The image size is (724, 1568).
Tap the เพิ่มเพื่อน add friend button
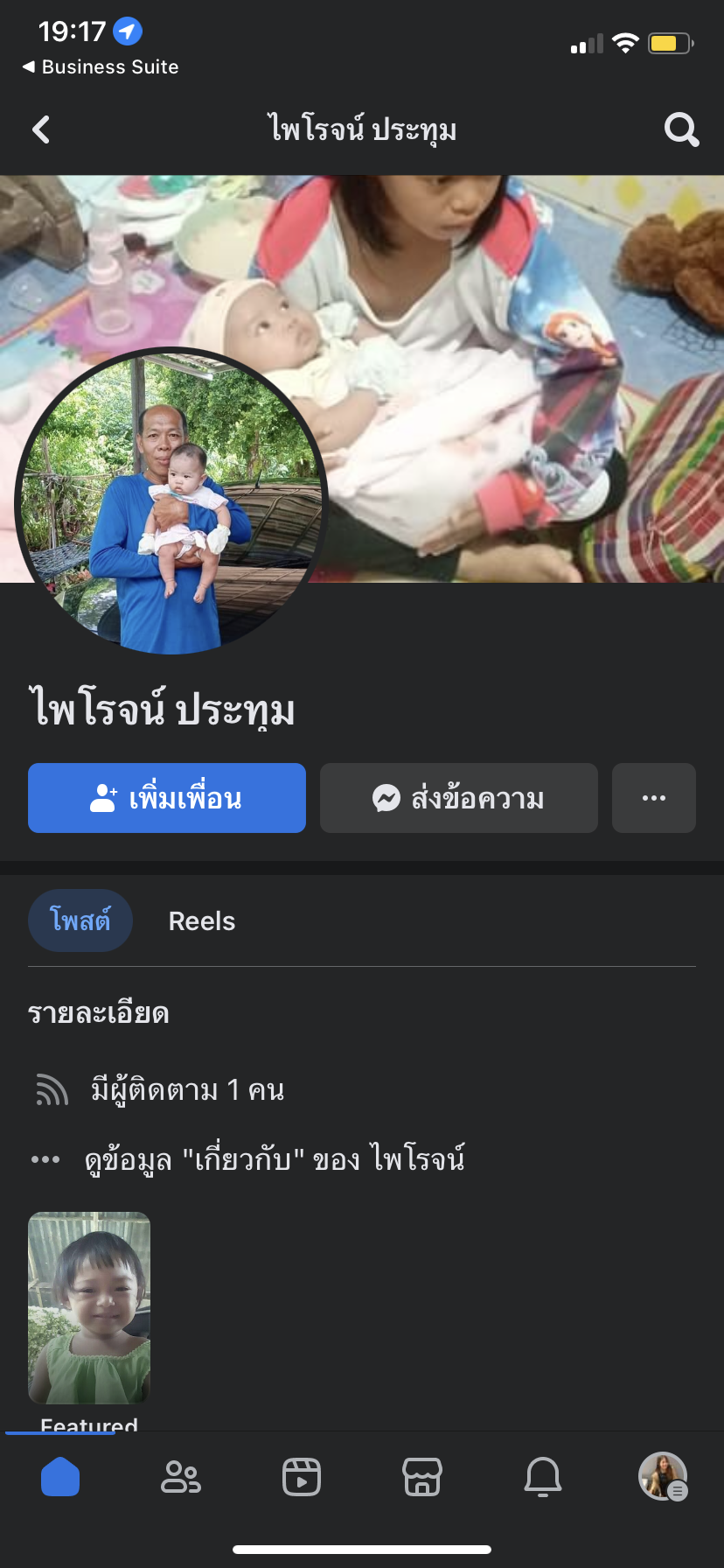coord(167,798)
